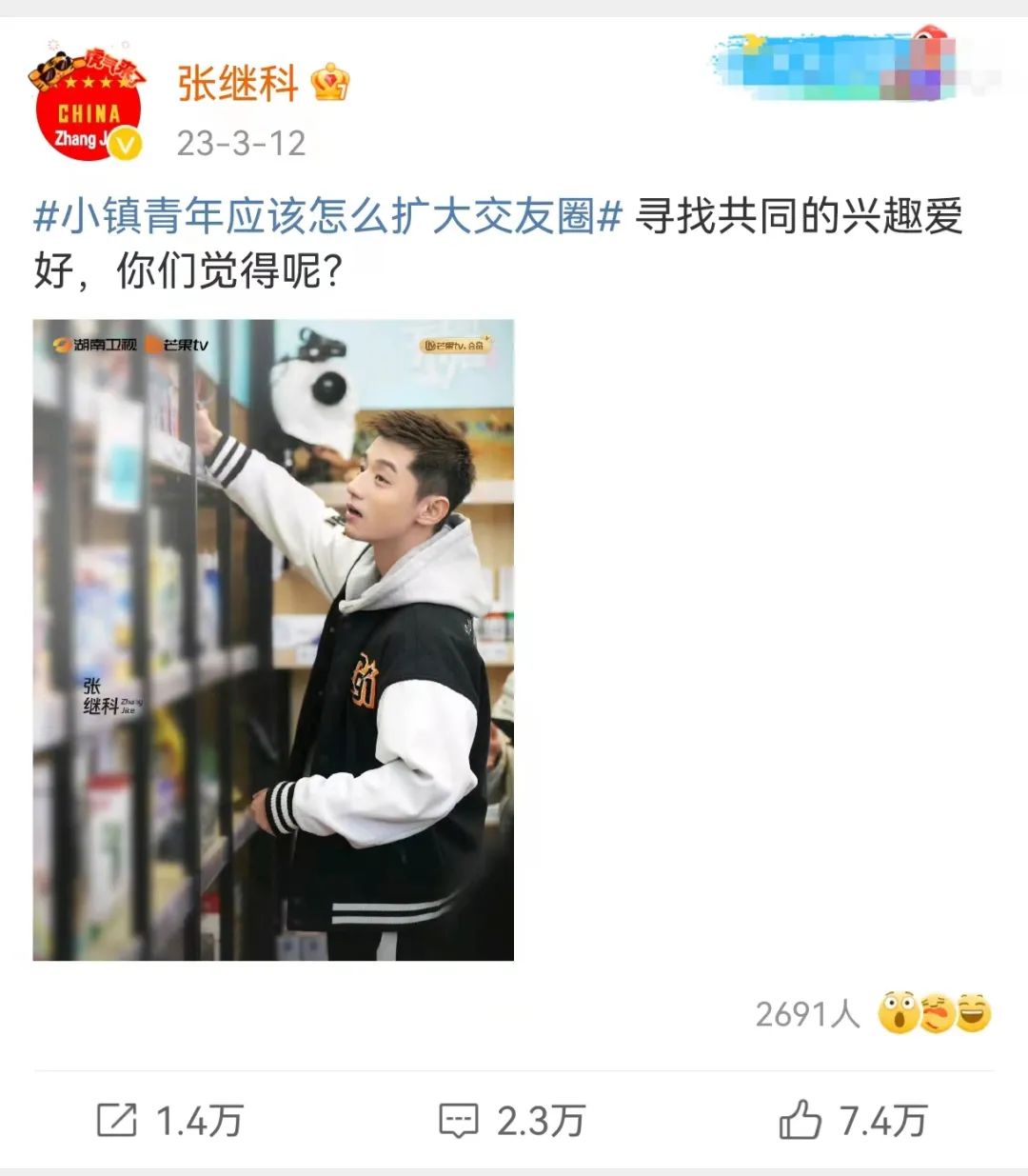View the attached post photo
Screen dimensions: 1028x1176
(x=273, y=640)
